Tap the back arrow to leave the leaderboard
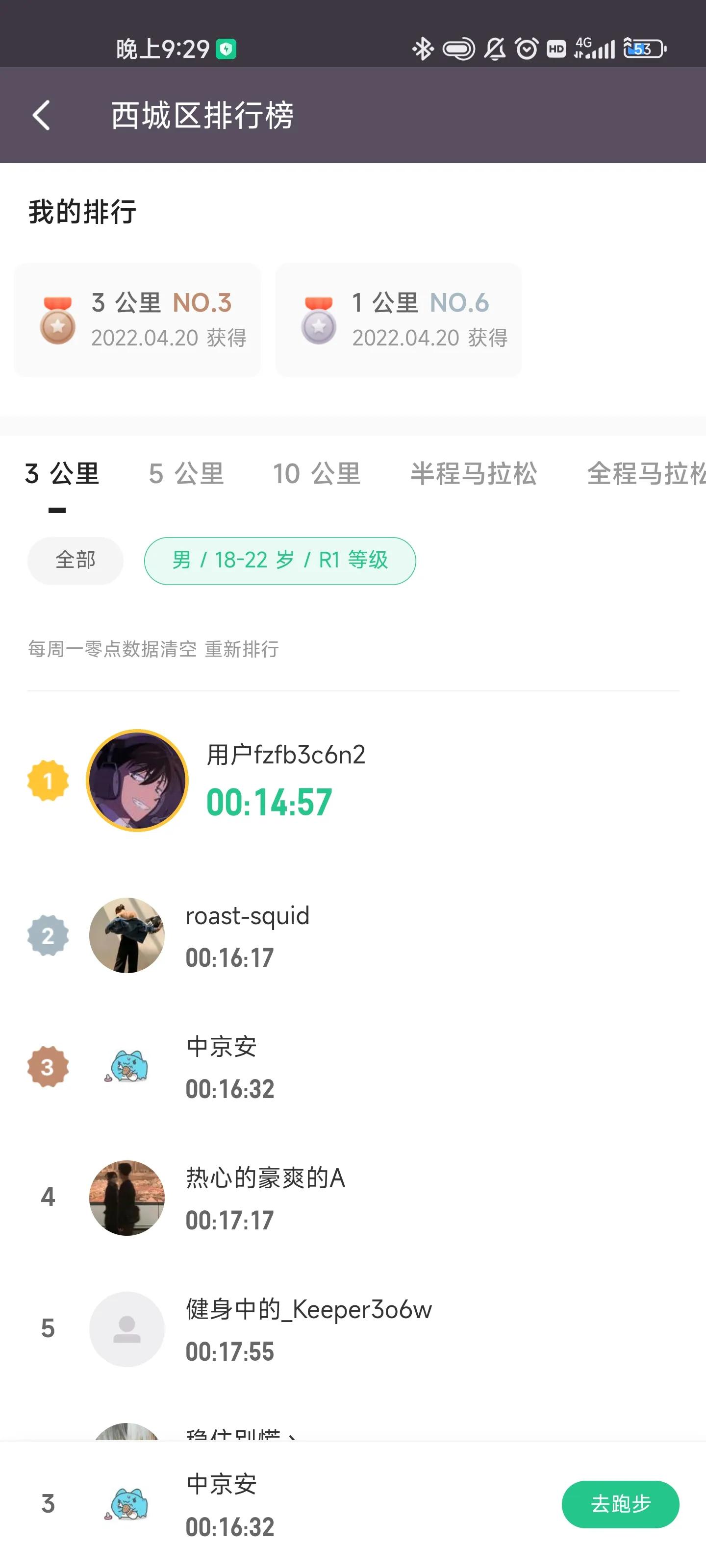 [x=41, y=116]
